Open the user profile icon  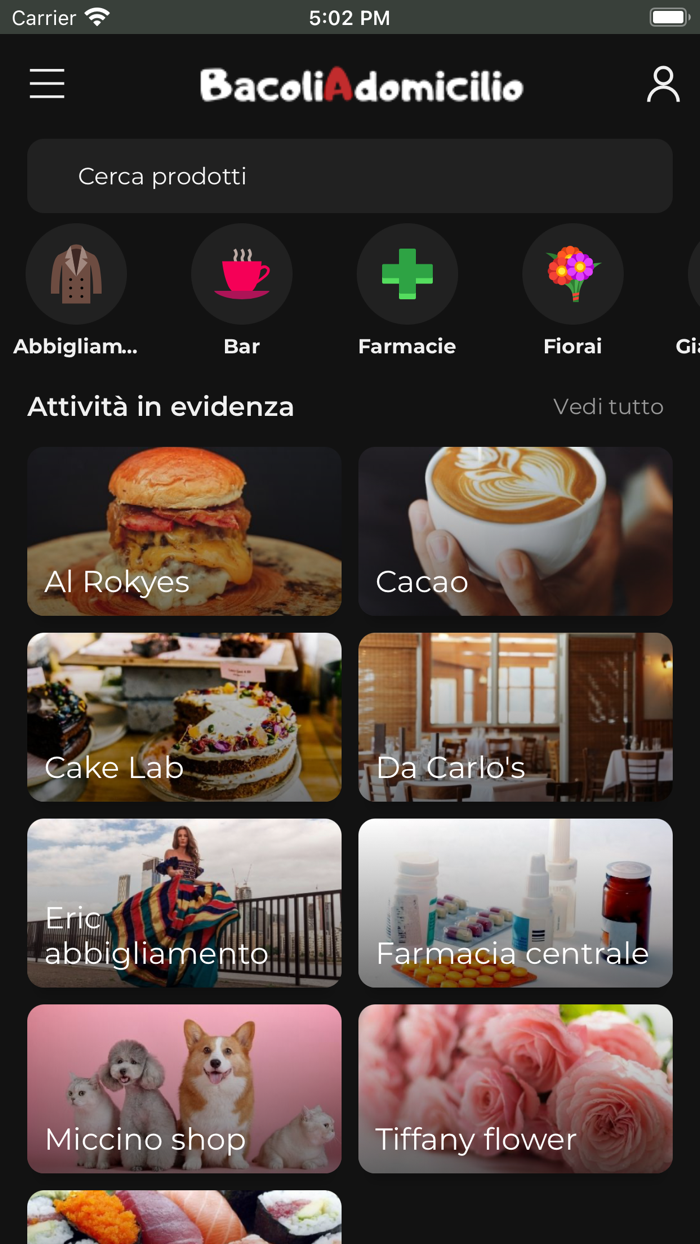(662, 85)
